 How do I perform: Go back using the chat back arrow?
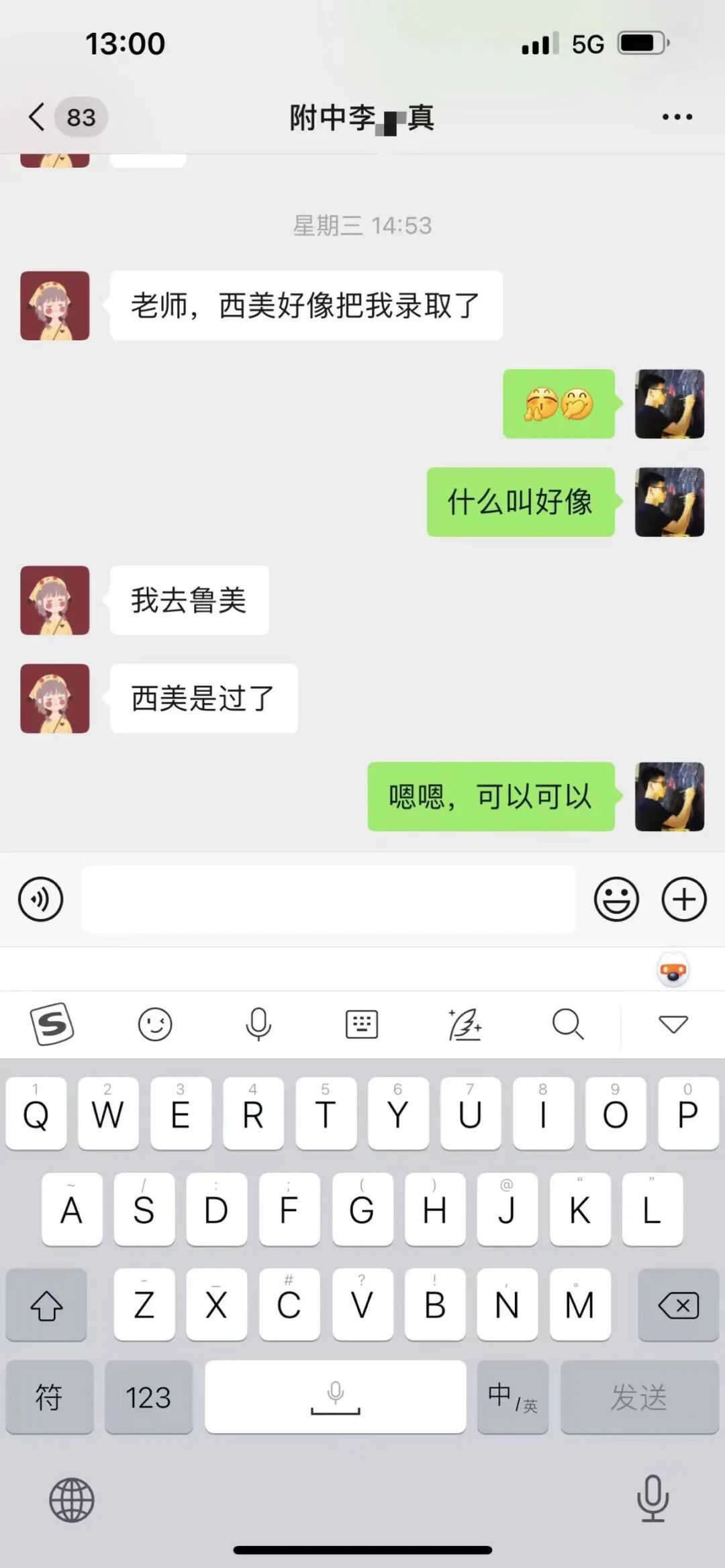(x=35, y=115)
